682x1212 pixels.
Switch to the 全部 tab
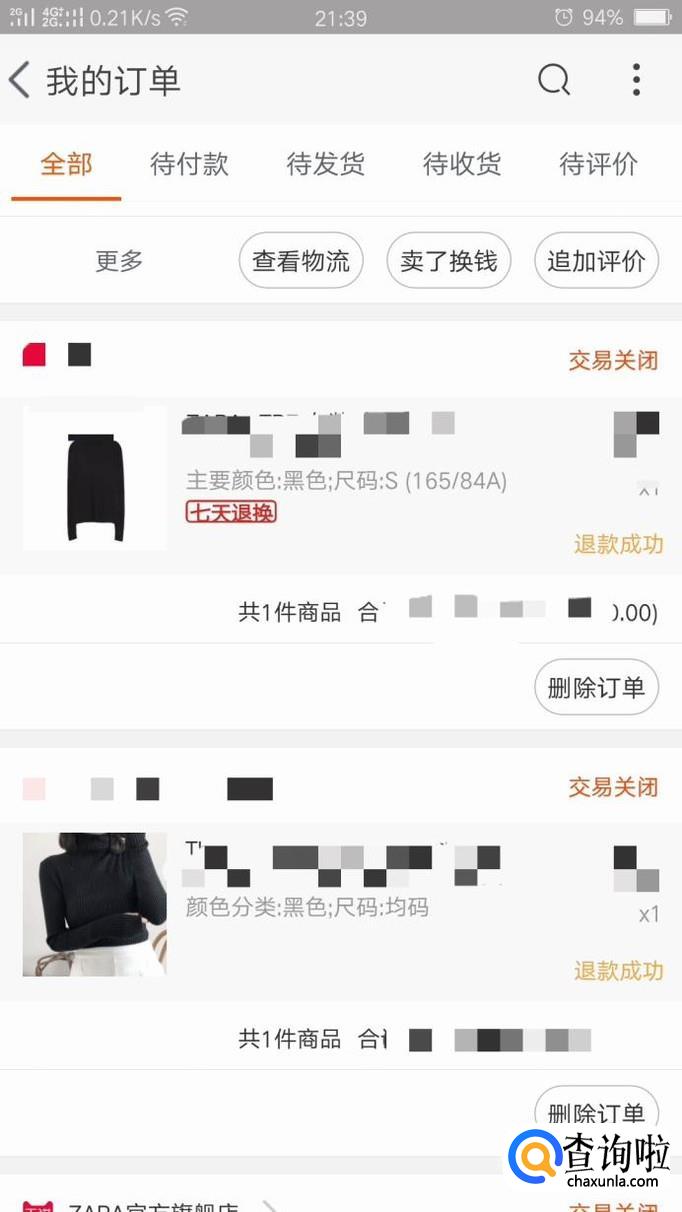point(66,164)
